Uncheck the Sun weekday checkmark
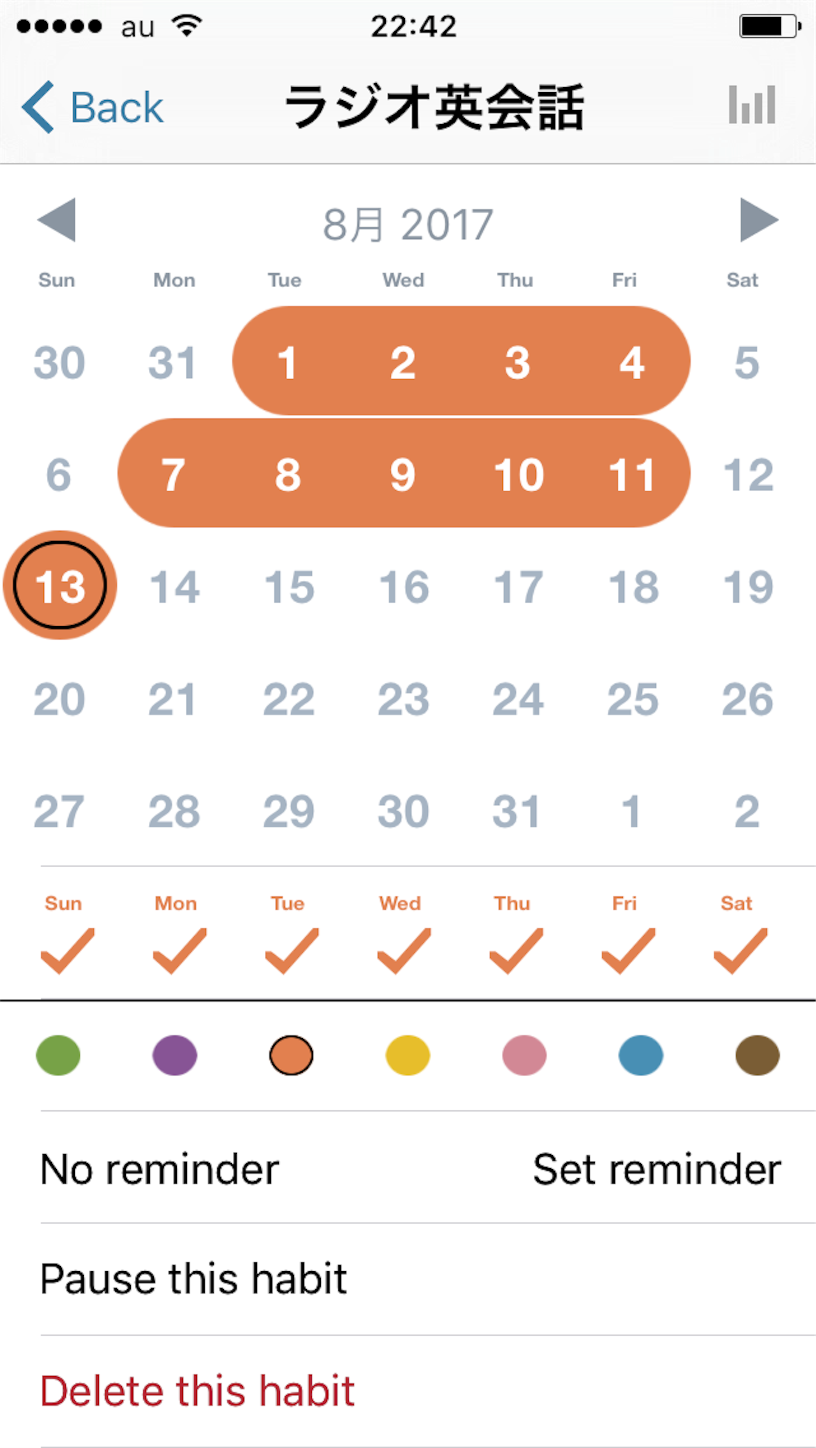 click(x=66, y=950)
